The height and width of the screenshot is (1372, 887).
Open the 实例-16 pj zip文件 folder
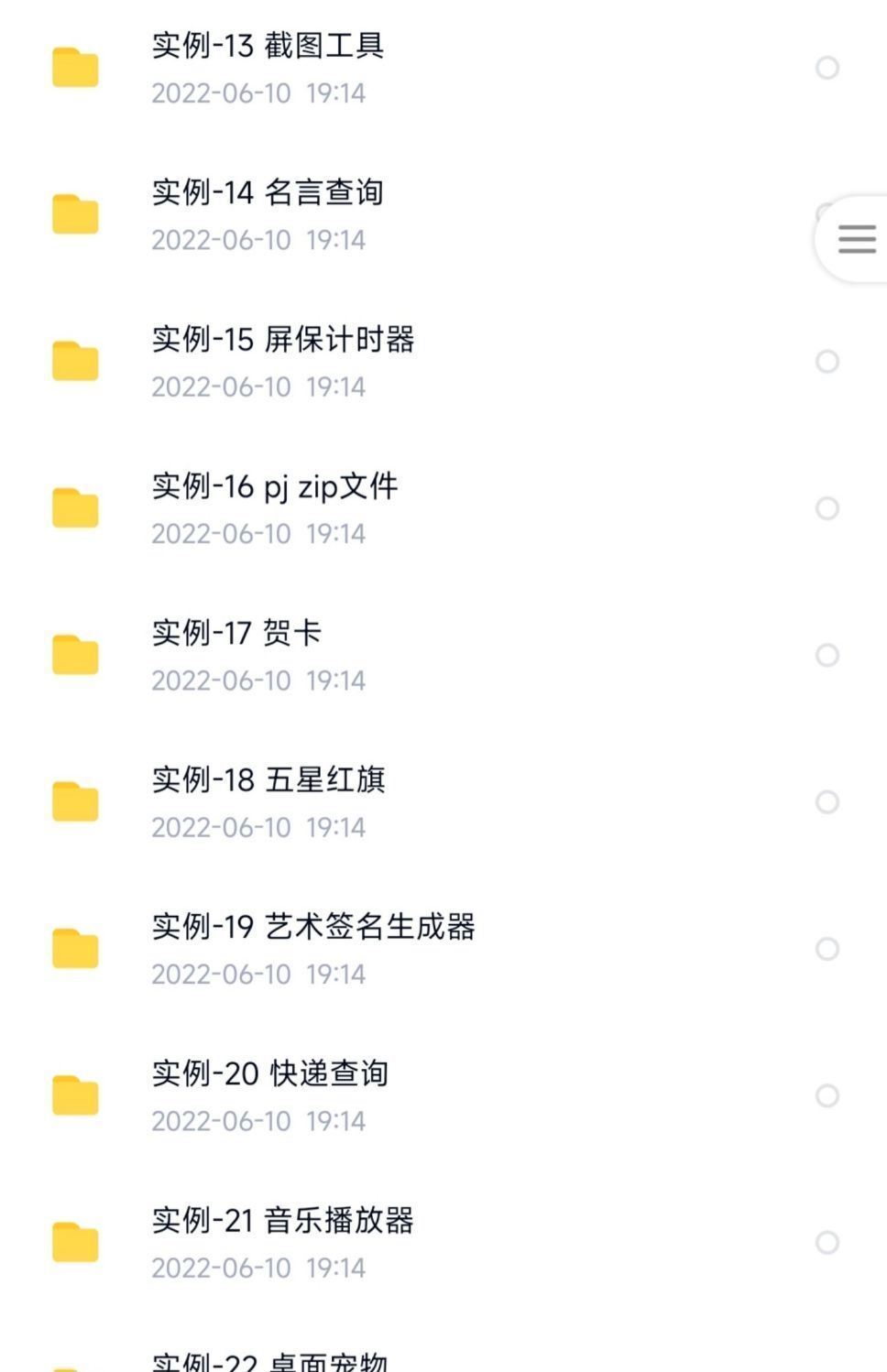point(275,507)
